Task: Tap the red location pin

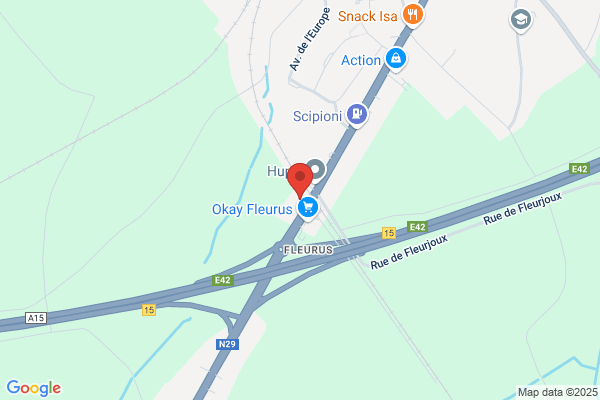Action: click(x=300, y=180)
